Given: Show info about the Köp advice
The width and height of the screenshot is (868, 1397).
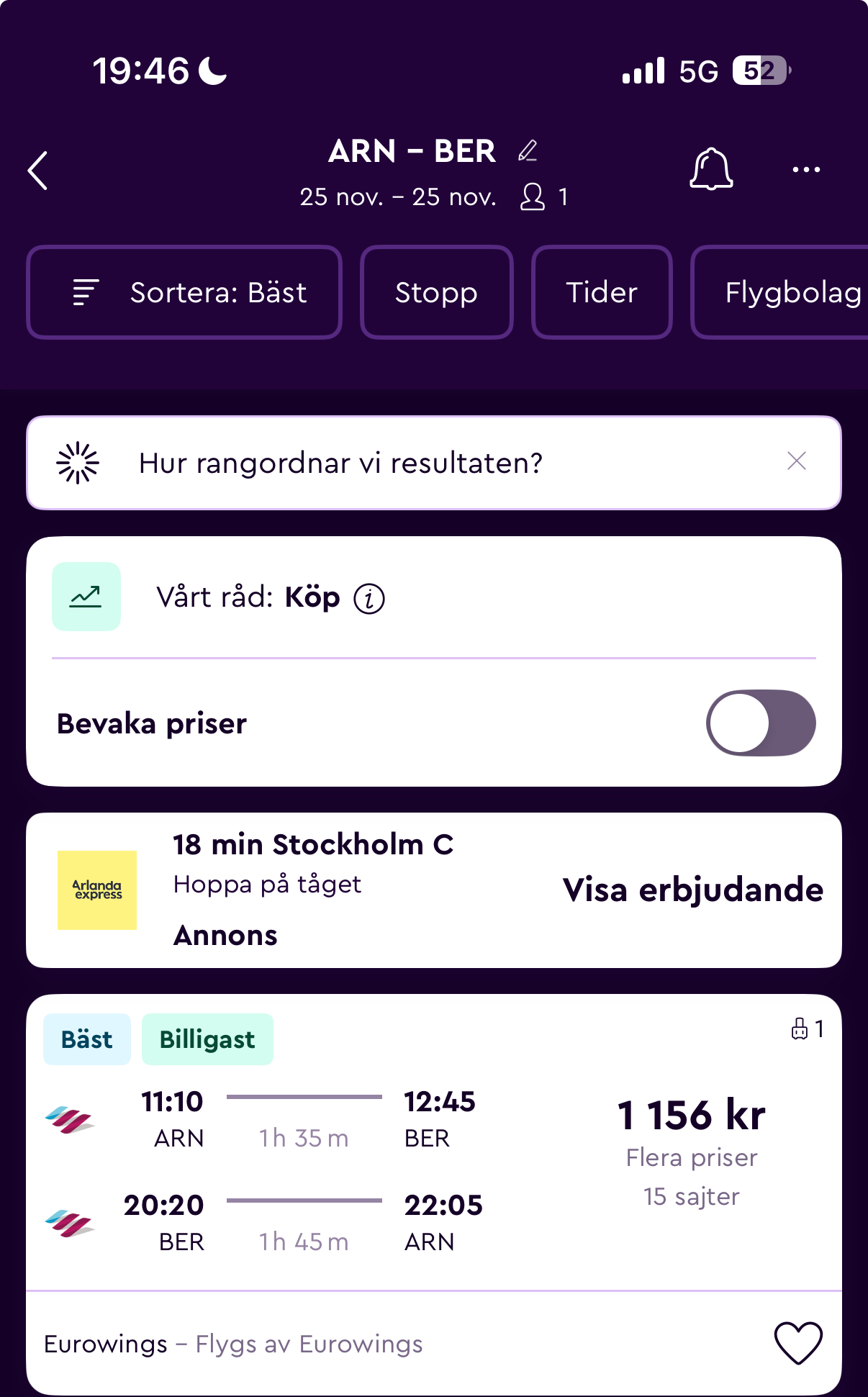Looking at the screenshot, I should (369, 599).
